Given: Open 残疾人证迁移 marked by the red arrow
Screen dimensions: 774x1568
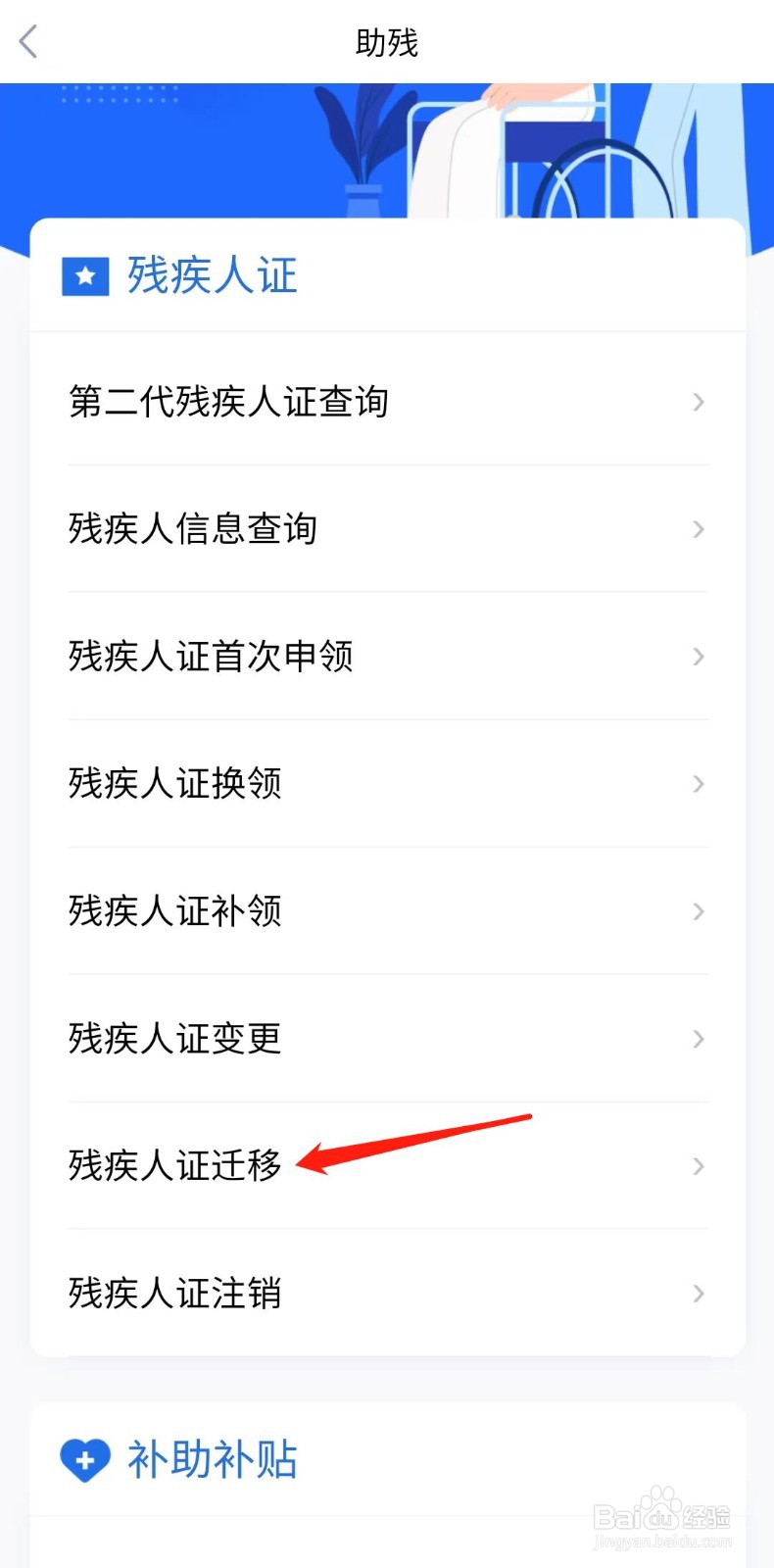Looking at the screenshot, I should click(173, 1166).
